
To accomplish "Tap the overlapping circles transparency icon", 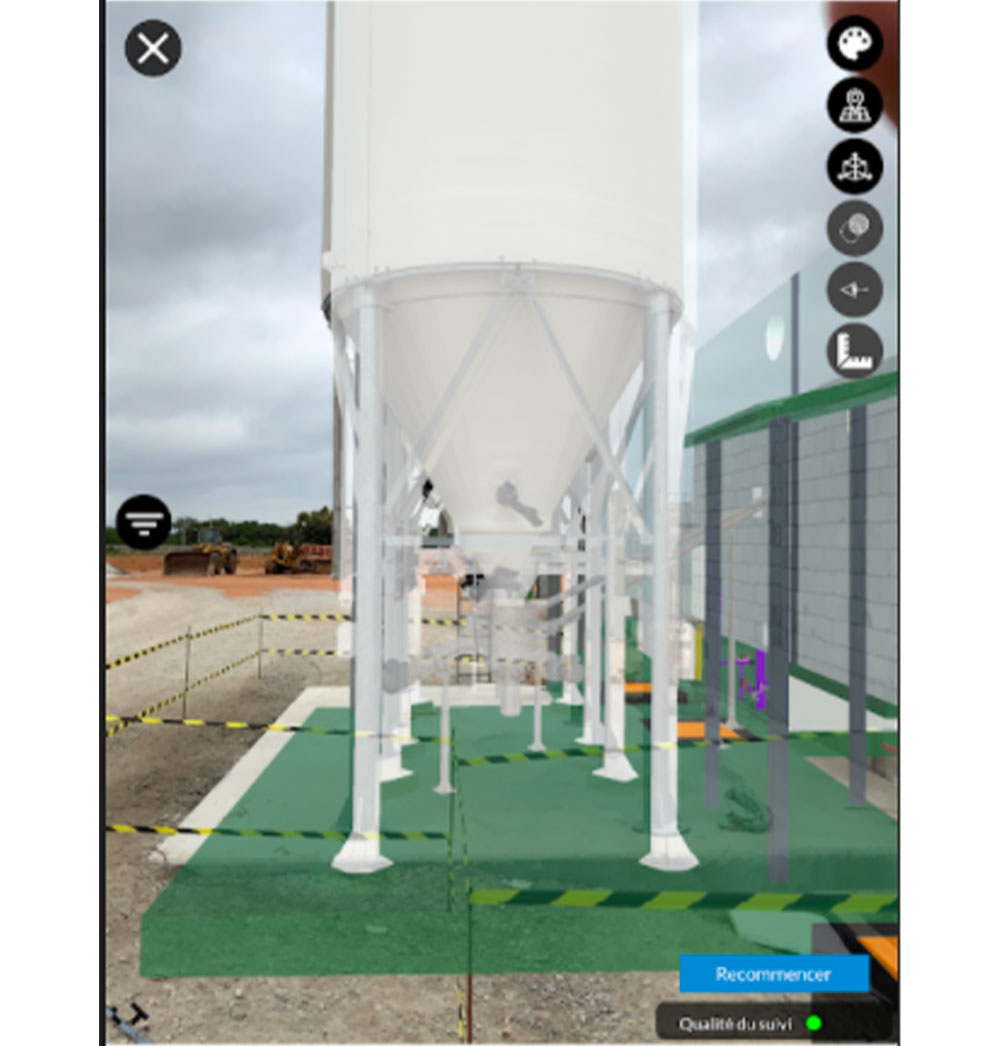I will (x=854, y=228).
